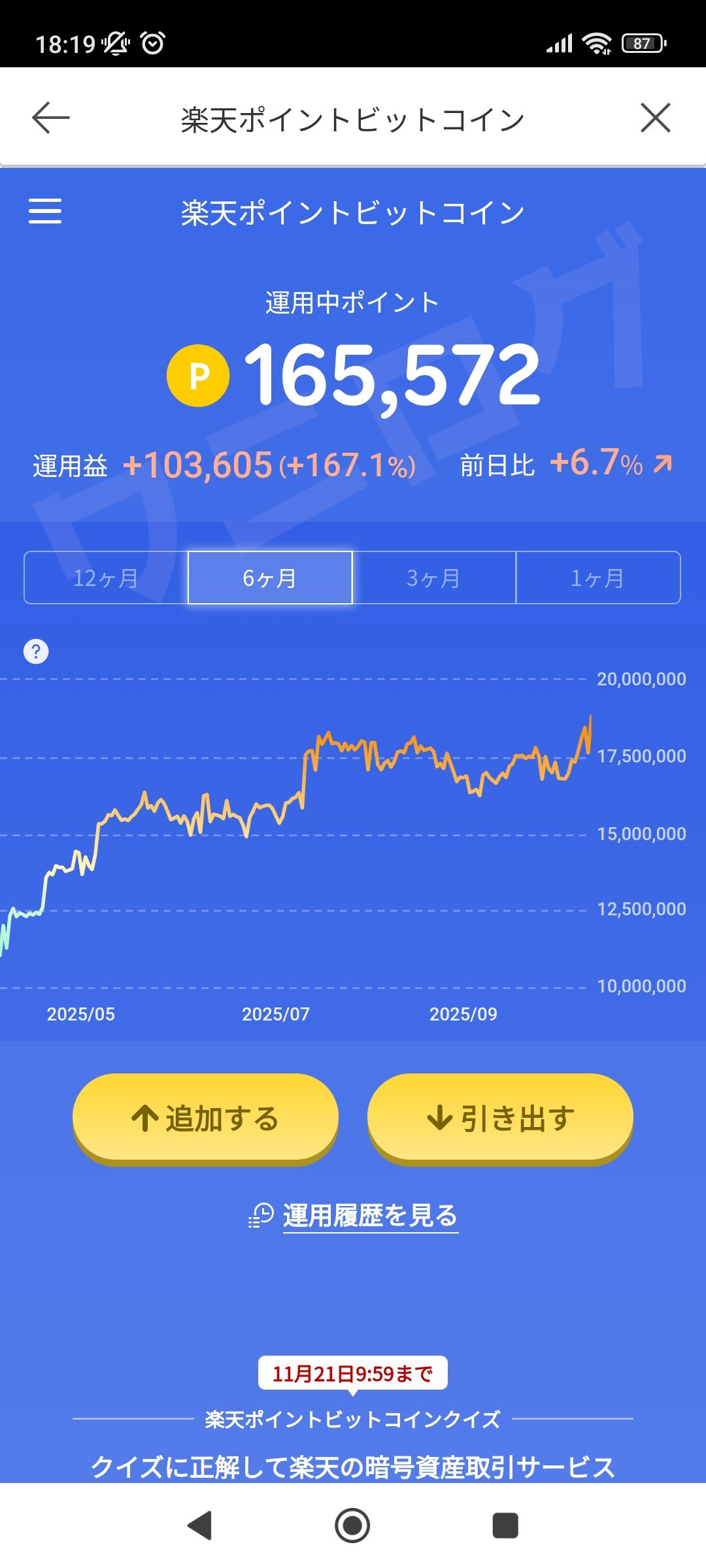
Task: Withdraw points with 引き出す
Action: pyautogui.click(x=500, y=1118)
